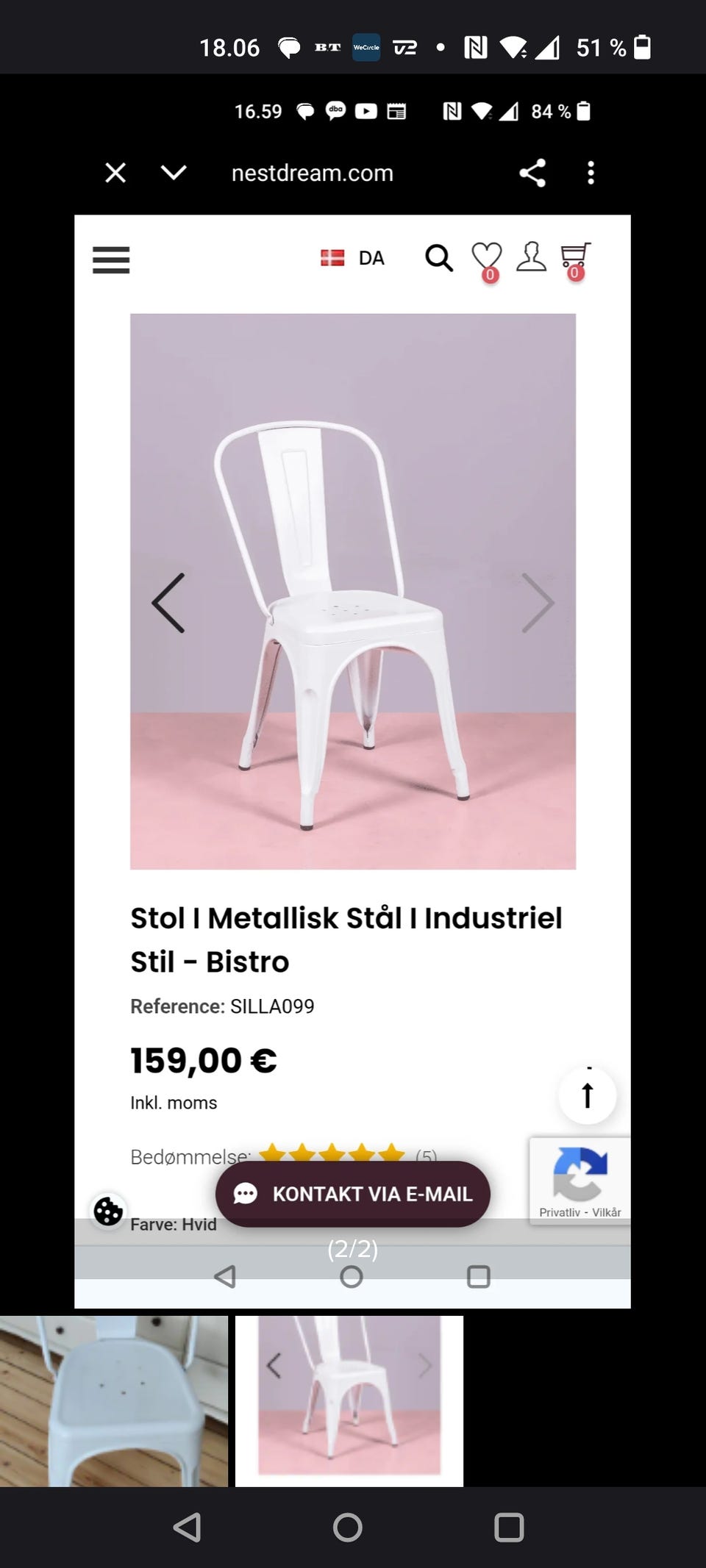This screenshot has height=1568, width=706.
Task: Select the pink-background chair thumbnail
Action: click(x=349, y=1397)
